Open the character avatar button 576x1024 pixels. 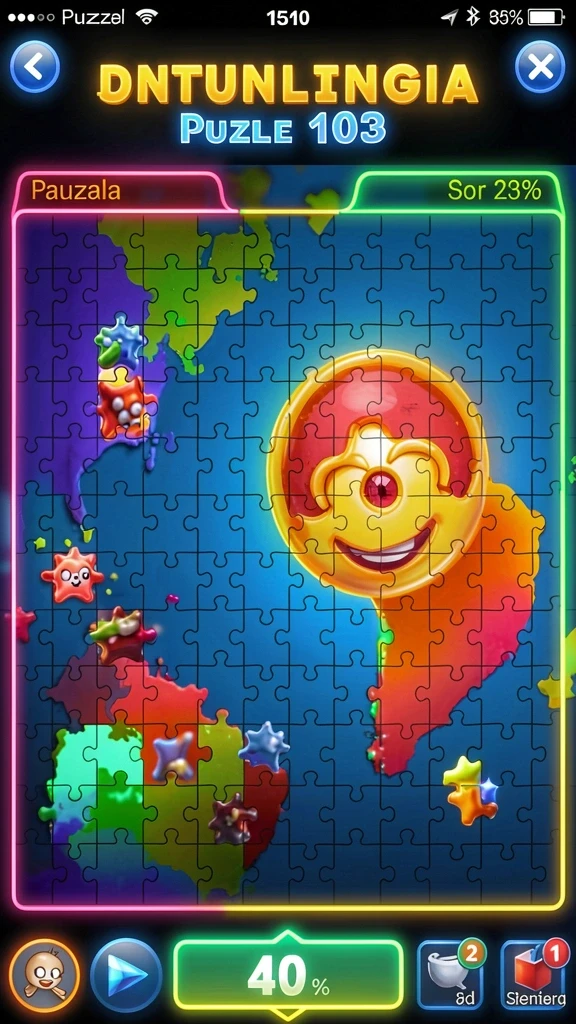tap(45, 975)
